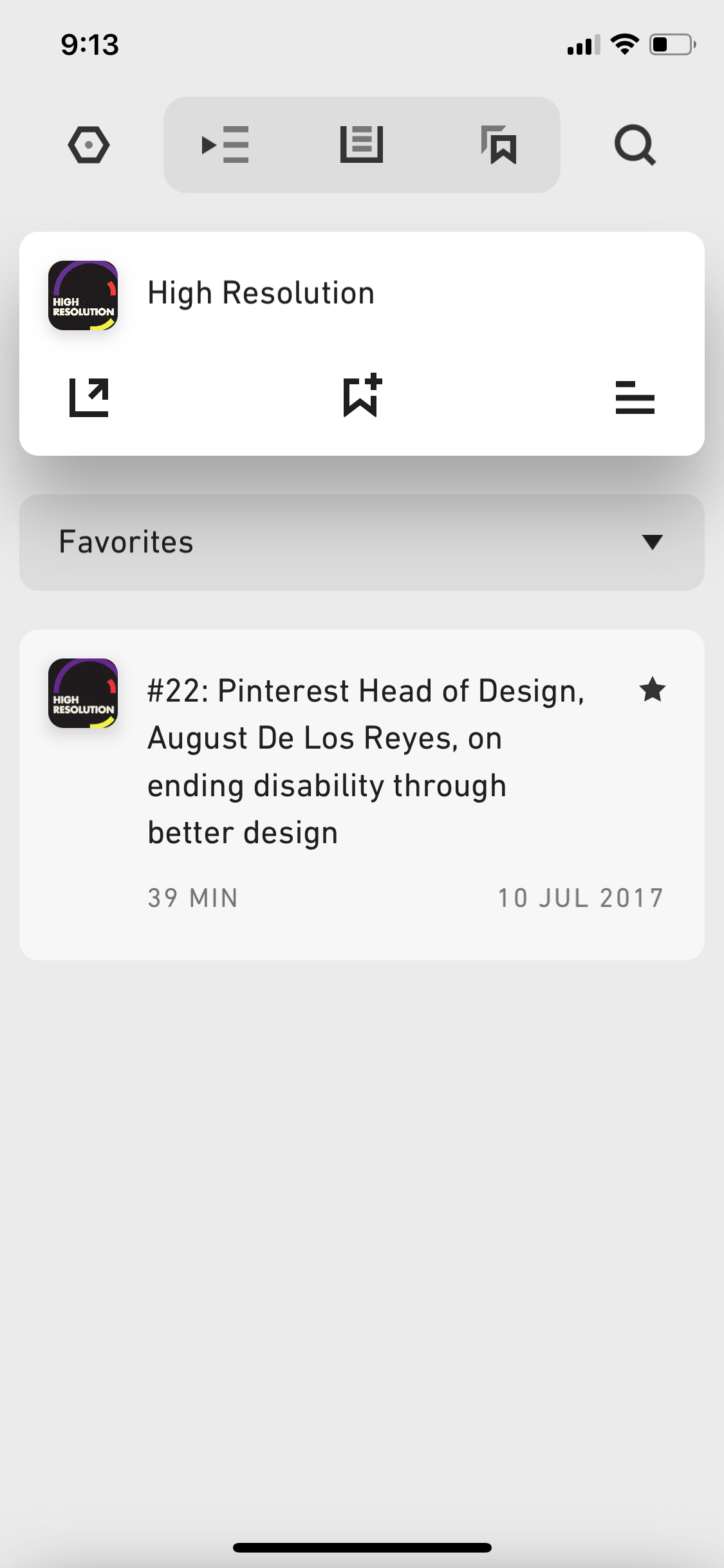The image size is (724, 1568).
Task: Unfavorite episode #22 with the star
Action: 653,689
